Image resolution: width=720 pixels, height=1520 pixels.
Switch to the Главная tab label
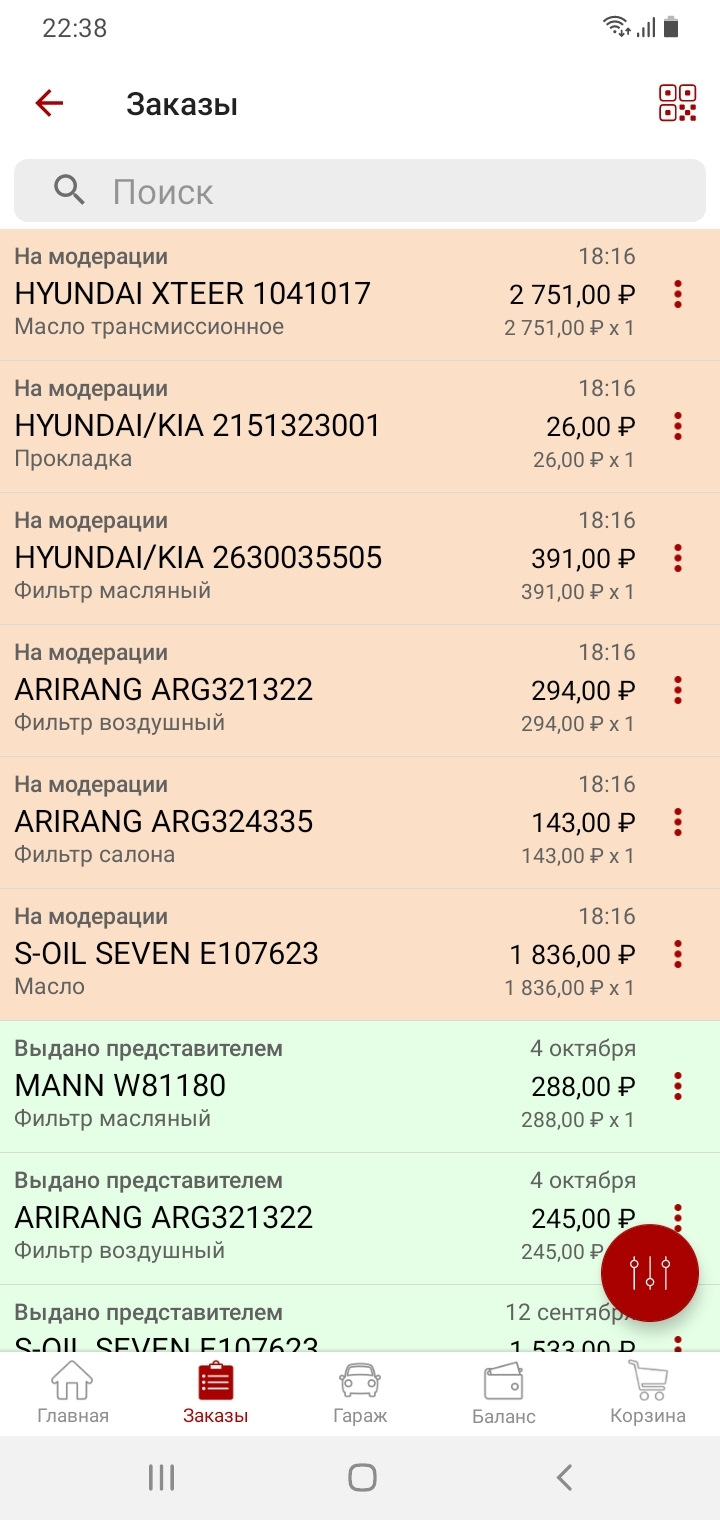[x=71, y=1415]
